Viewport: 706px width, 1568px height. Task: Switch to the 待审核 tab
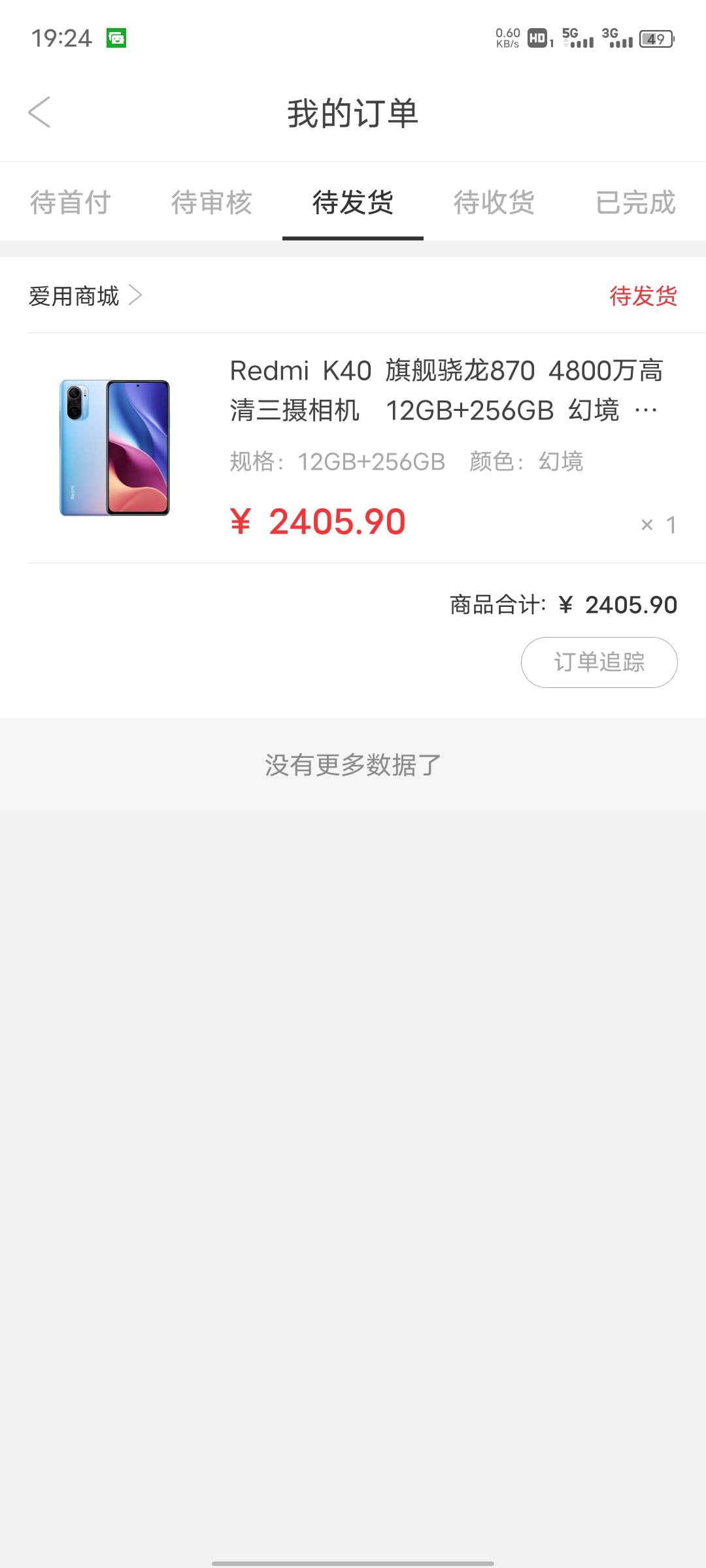click(212, 202)
